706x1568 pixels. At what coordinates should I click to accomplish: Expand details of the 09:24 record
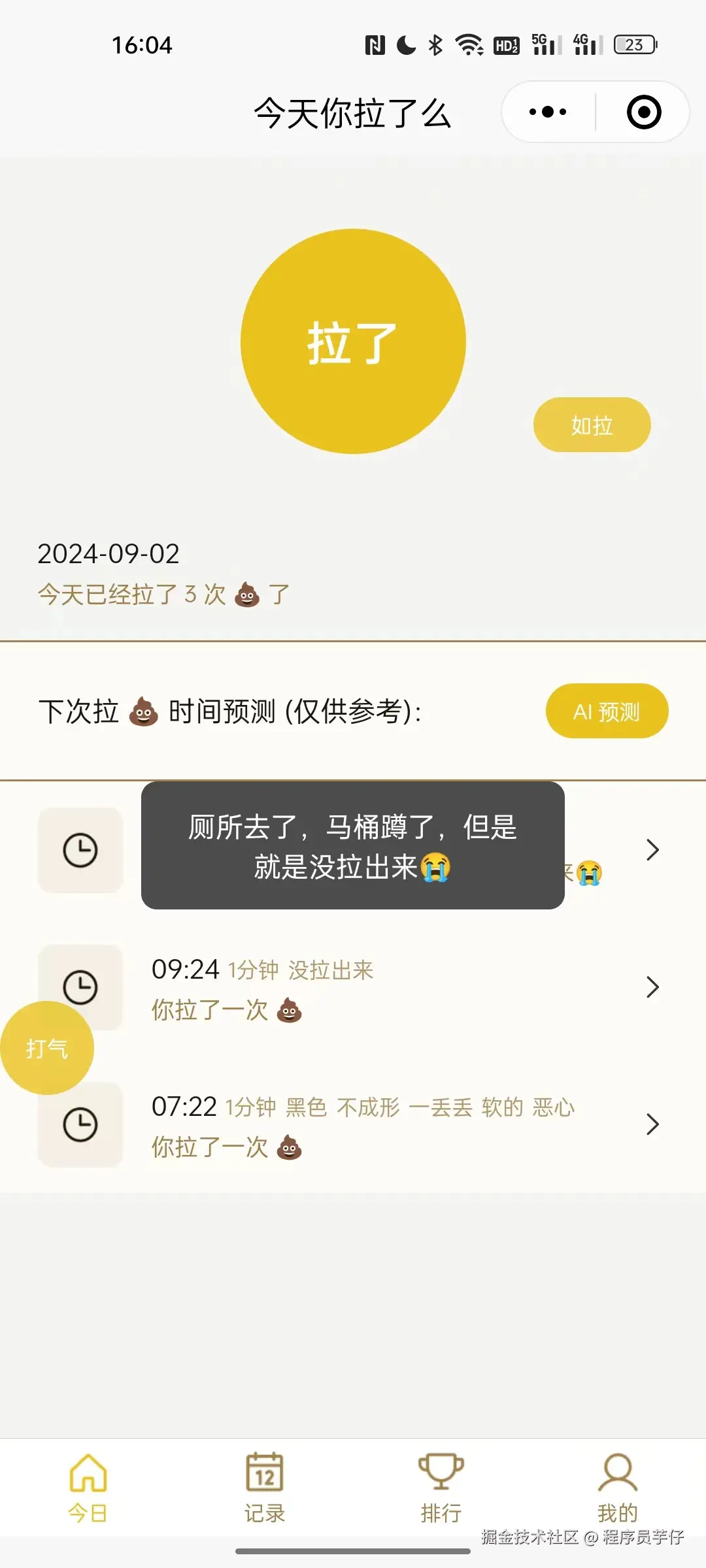[652, 988]
